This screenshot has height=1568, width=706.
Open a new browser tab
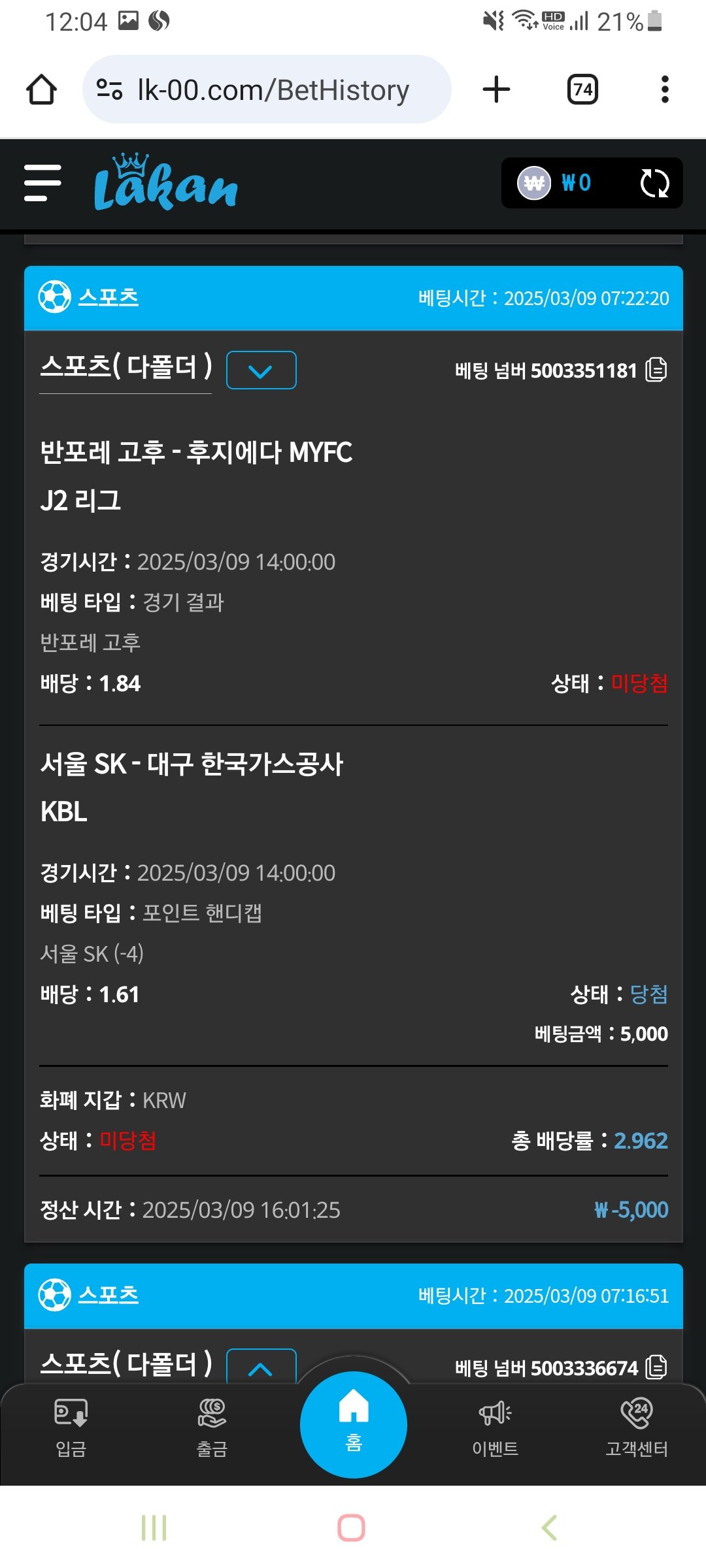[496, 90]
